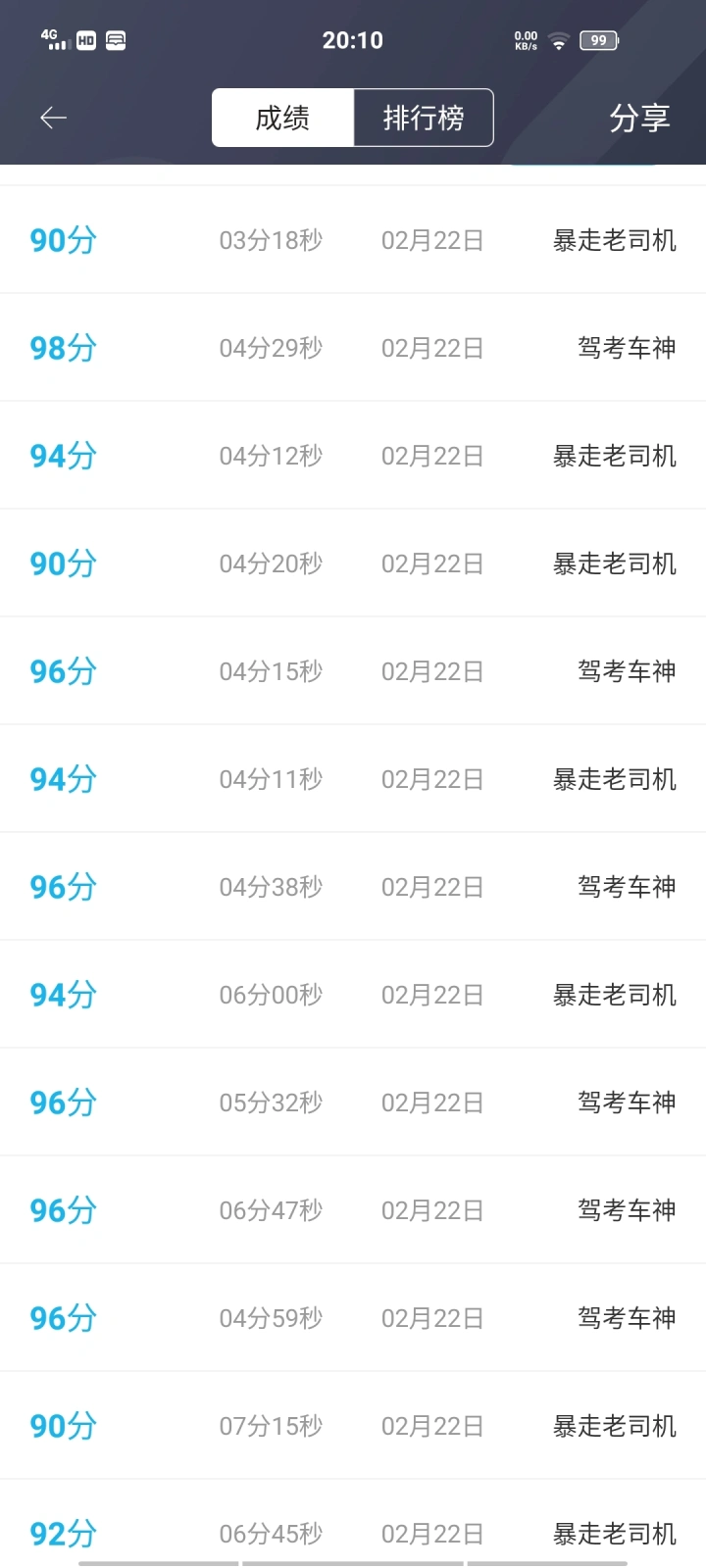
Task: View the 90分 record with 07分15秒
Action: tap(353, 1426)
